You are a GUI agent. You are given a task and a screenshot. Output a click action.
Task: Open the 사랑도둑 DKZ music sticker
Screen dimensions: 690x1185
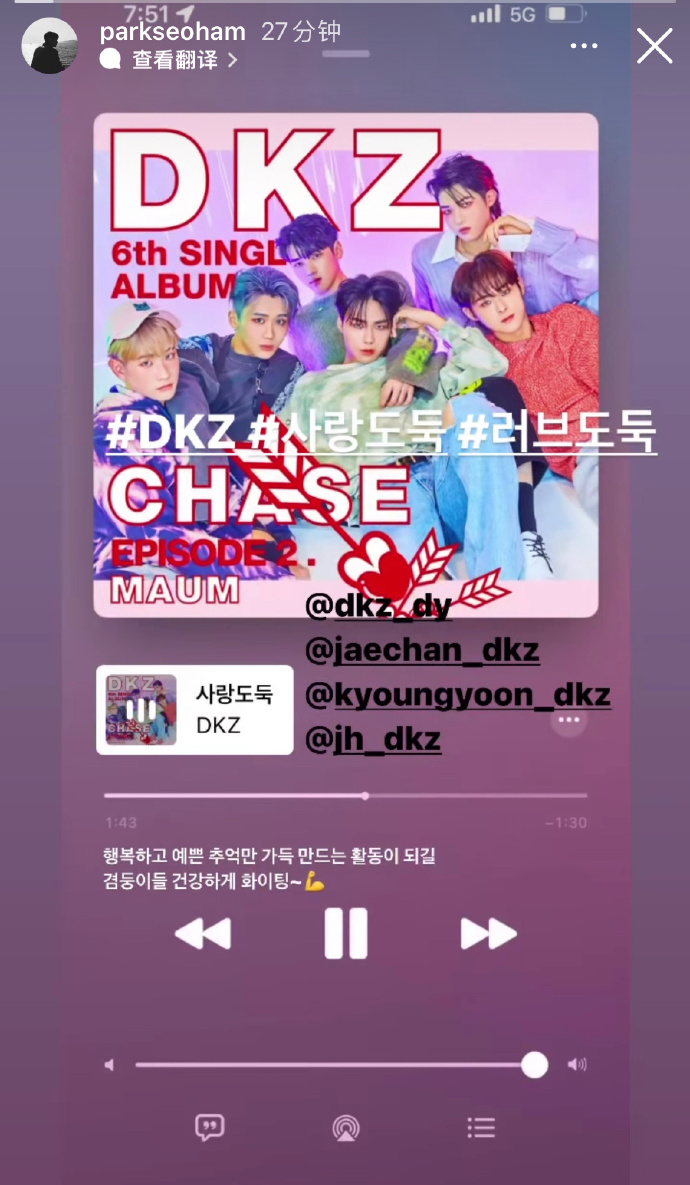pyautogui.click(x=195, y=709)
